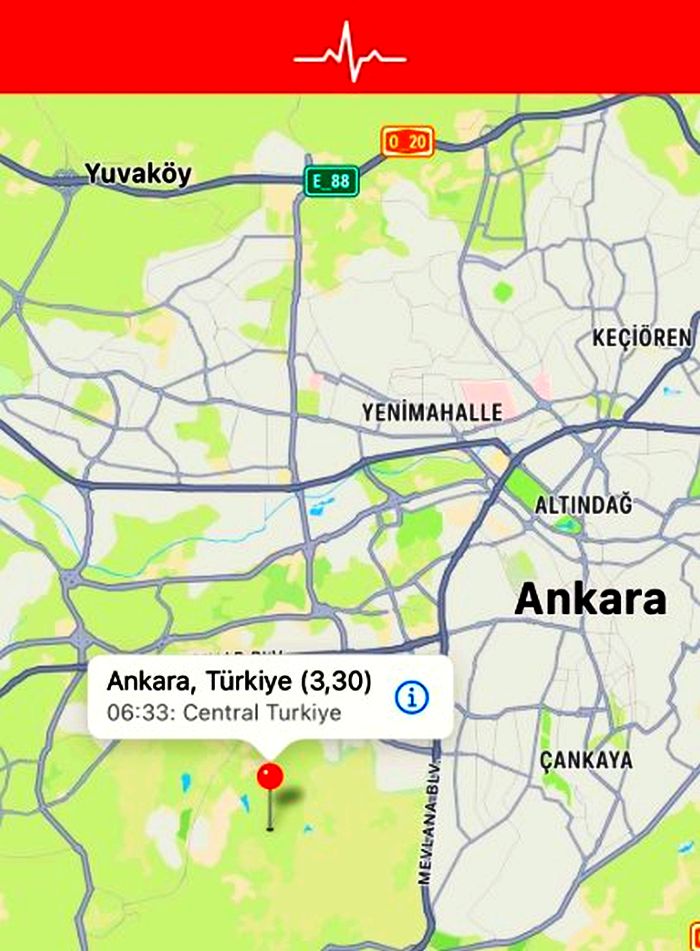Open info for the Ankara earthquake callout
Viewport: 700px width, 951px height.
tap(411, 697)
